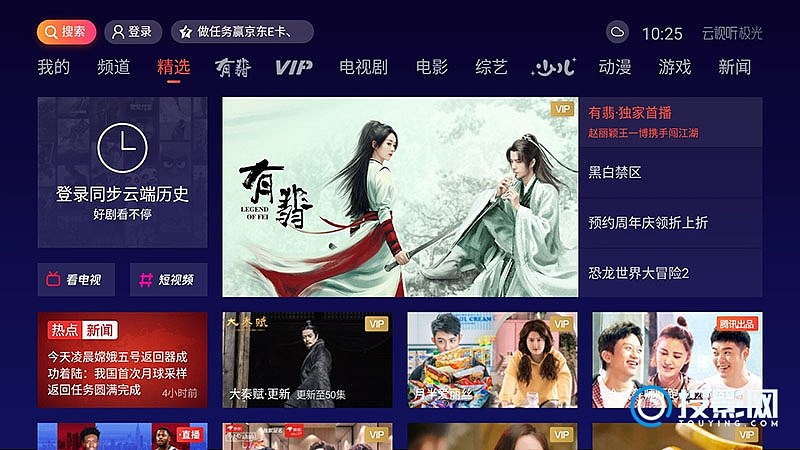Open the 短视频 button

pos(168,280)
